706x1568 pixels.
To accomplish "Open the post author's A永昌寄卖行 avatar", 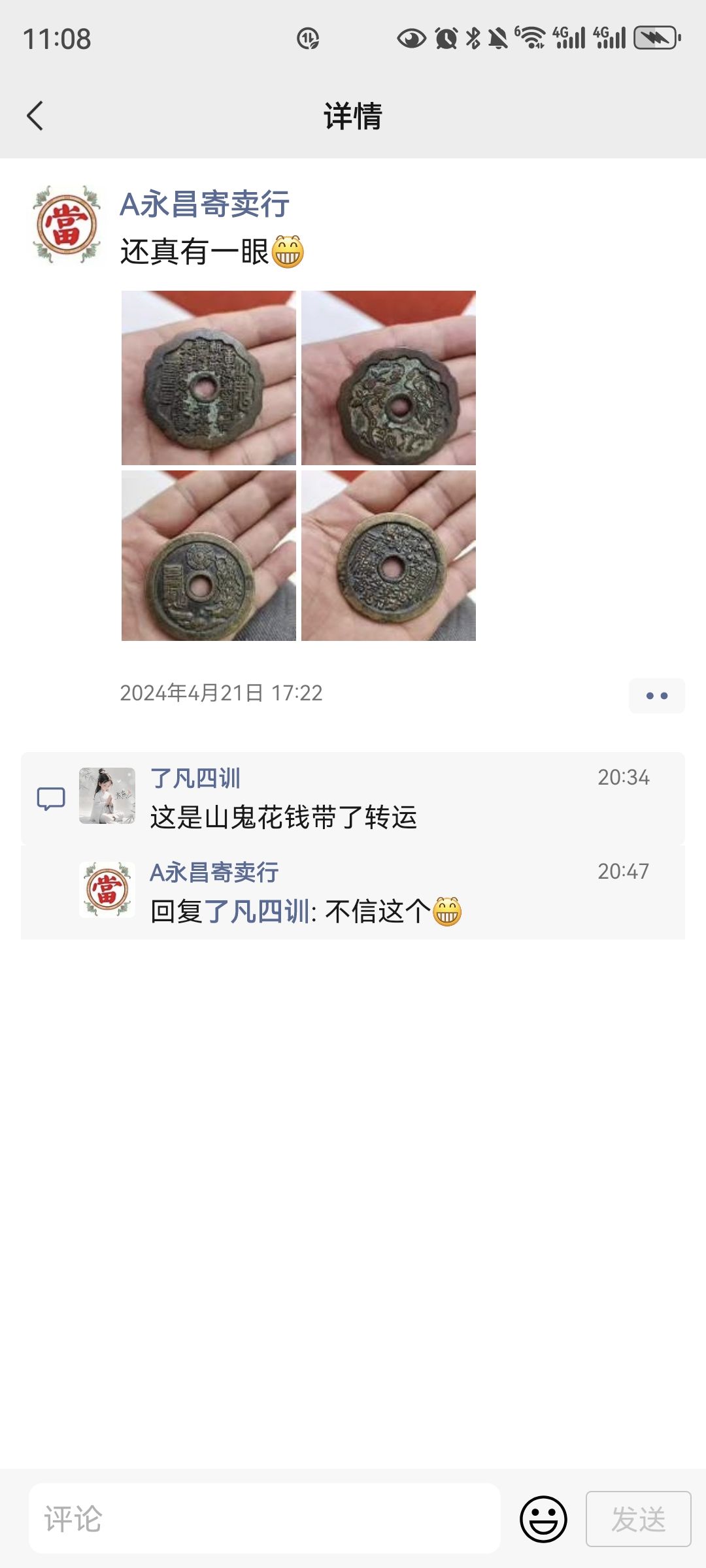I will coord(67,224).
